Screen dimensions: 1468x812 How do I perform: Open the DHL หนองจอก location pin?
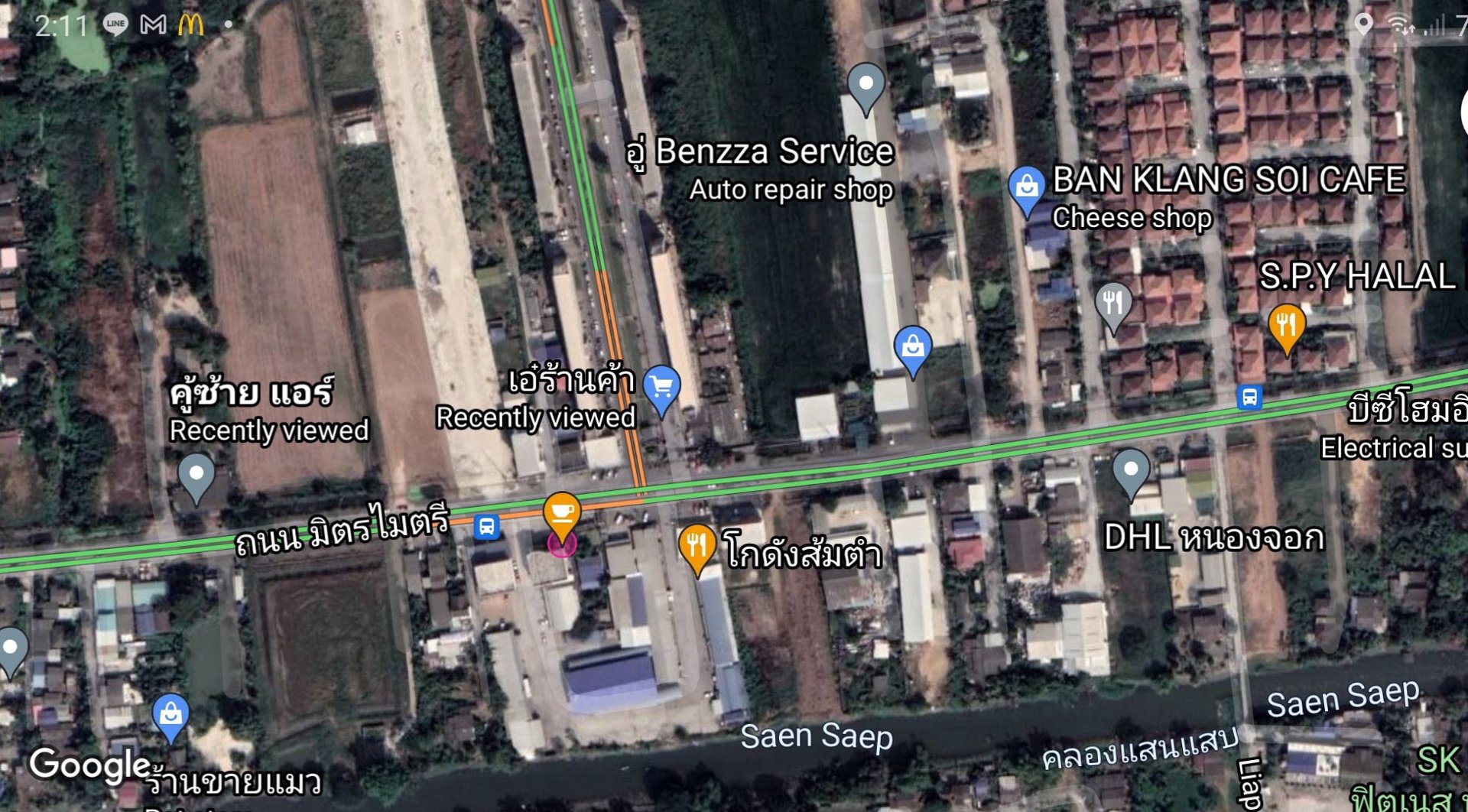(1131, 471)
